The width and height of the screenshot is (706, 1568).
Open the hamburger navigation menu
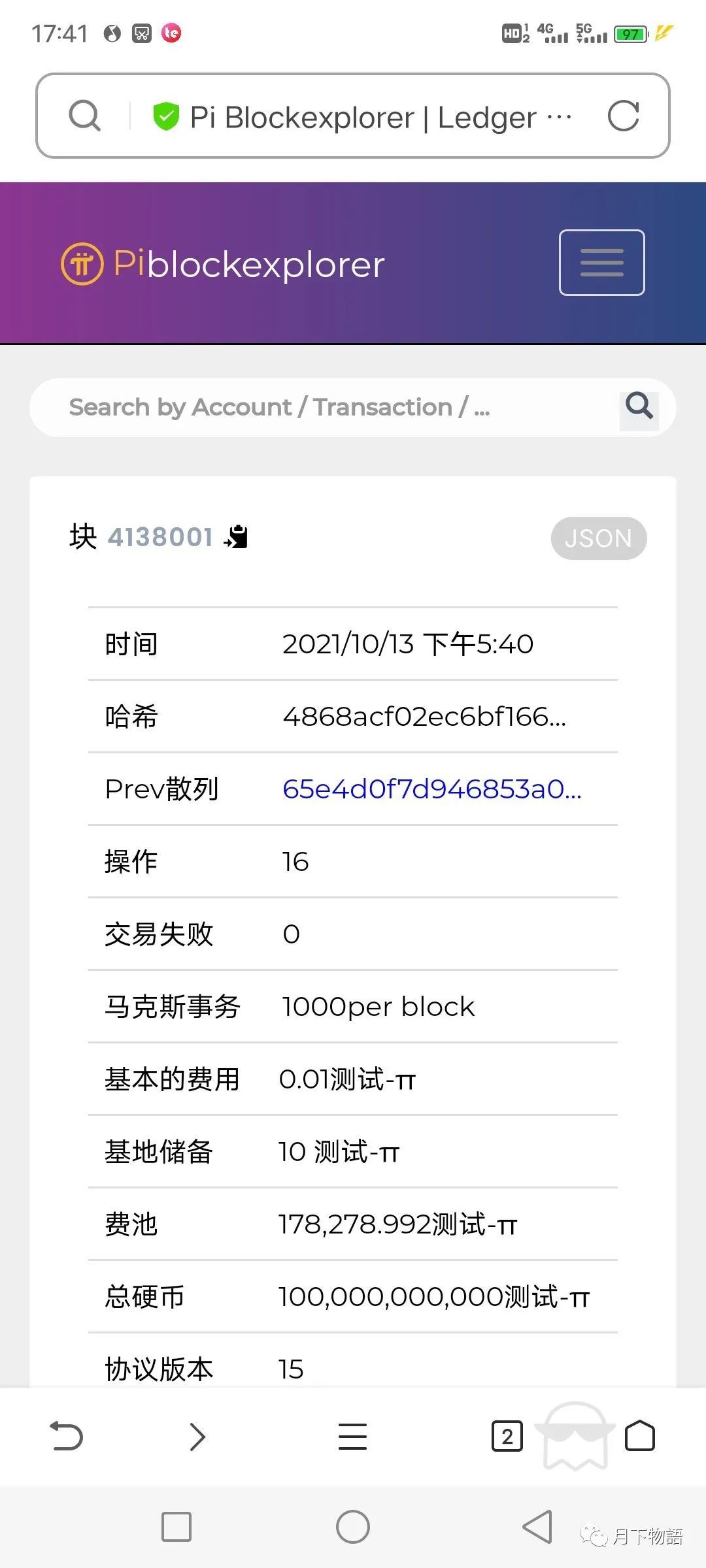(x=601, y=263)
